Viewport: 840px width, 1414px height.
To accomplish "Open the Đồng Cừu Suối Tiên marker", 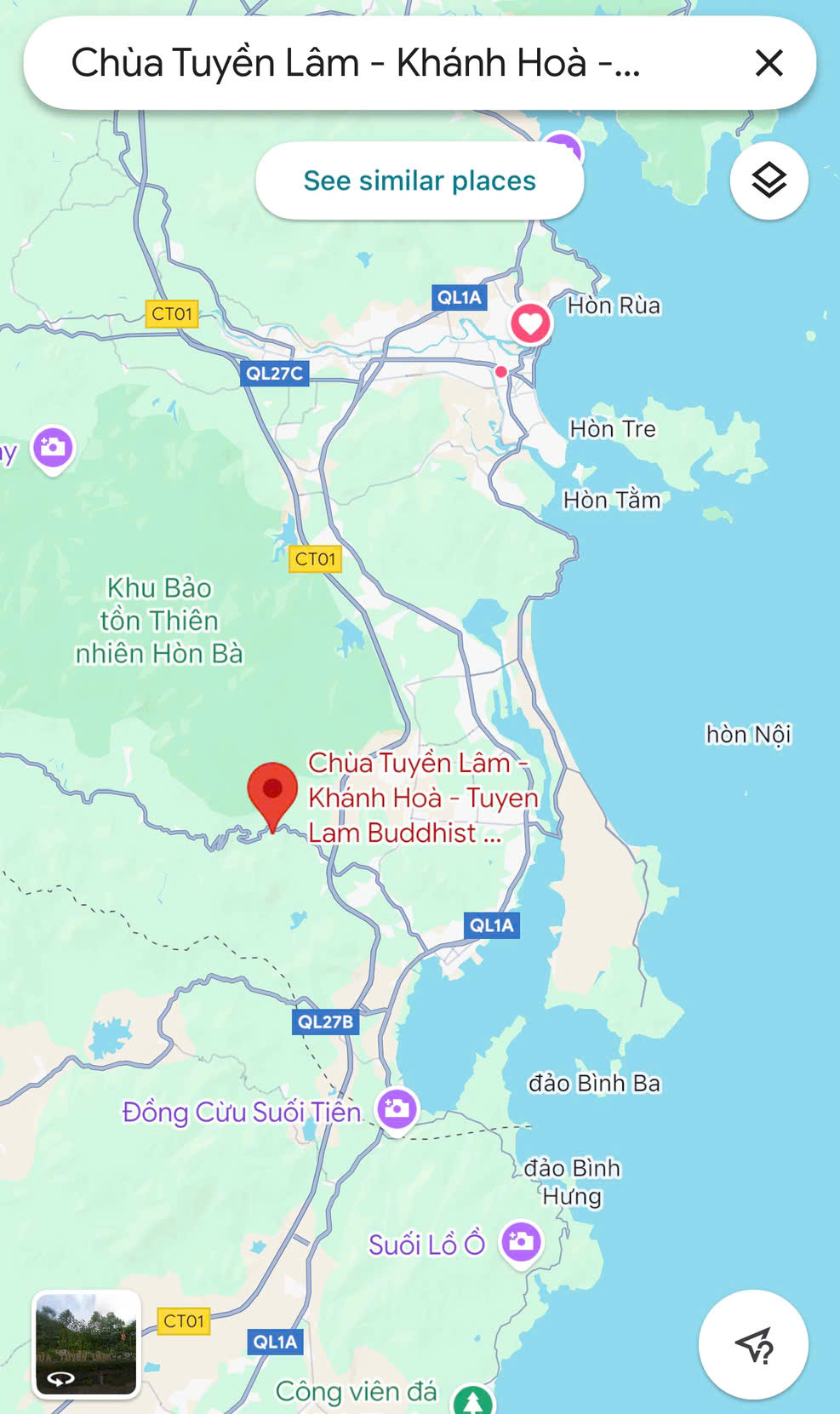I will pos(397,1108).
